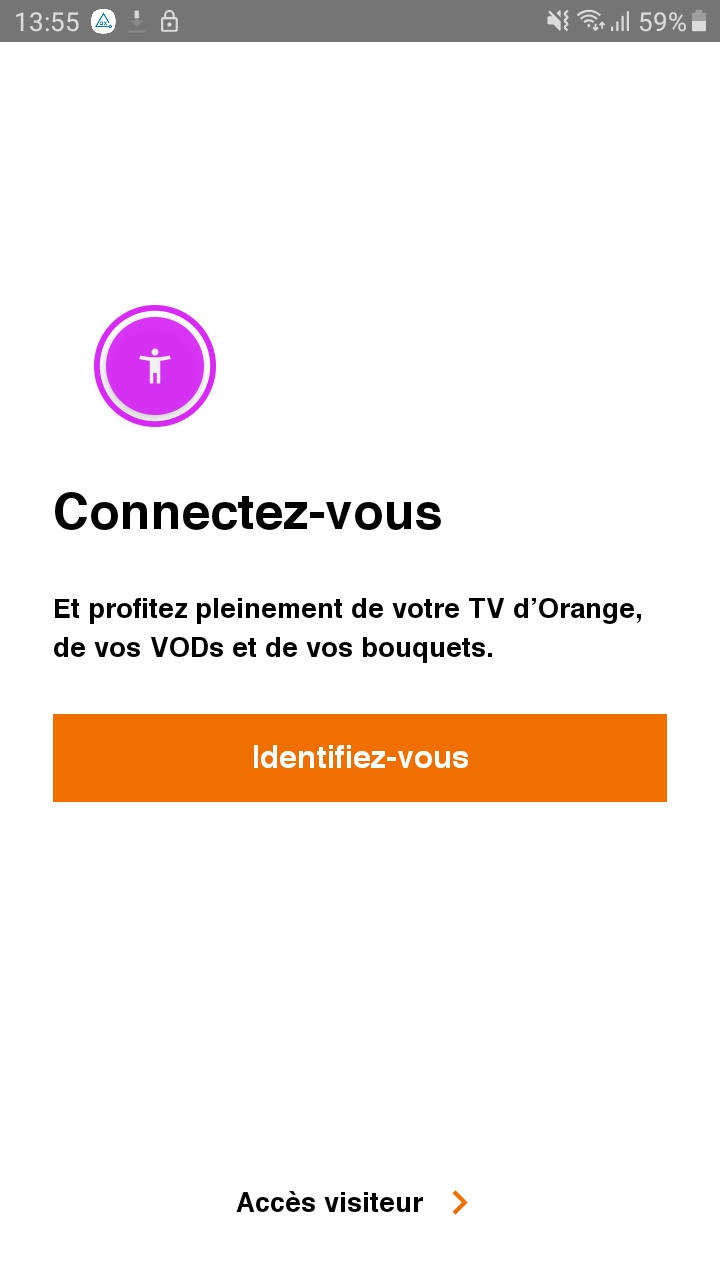720x1280 pixels.
Task: Select the cellular signal strength icon
Action: pyautogui.click(x=622, y=20)
